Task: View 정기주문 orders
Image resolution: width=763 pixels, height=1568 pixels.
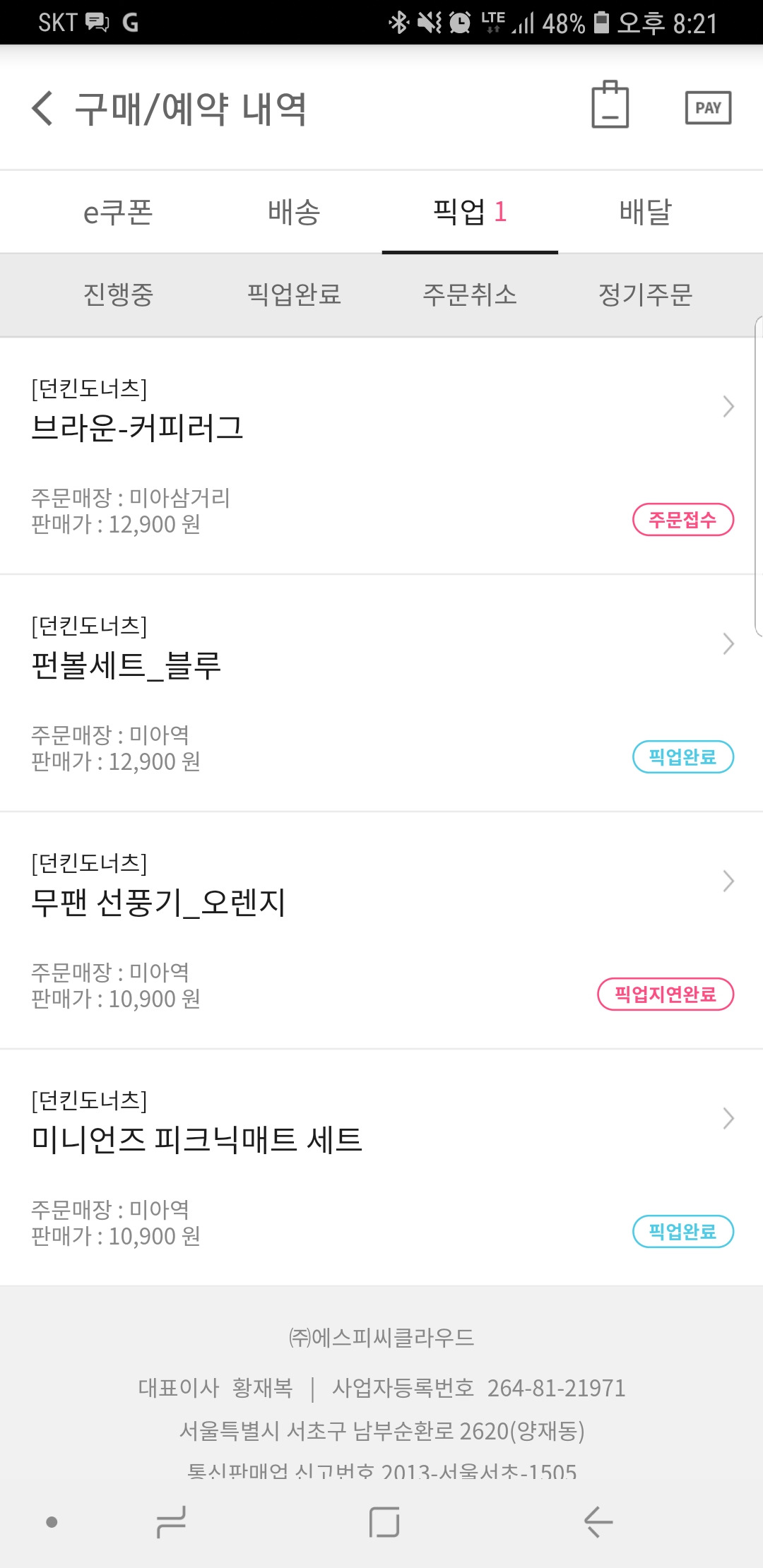Action: click(646, 295)
